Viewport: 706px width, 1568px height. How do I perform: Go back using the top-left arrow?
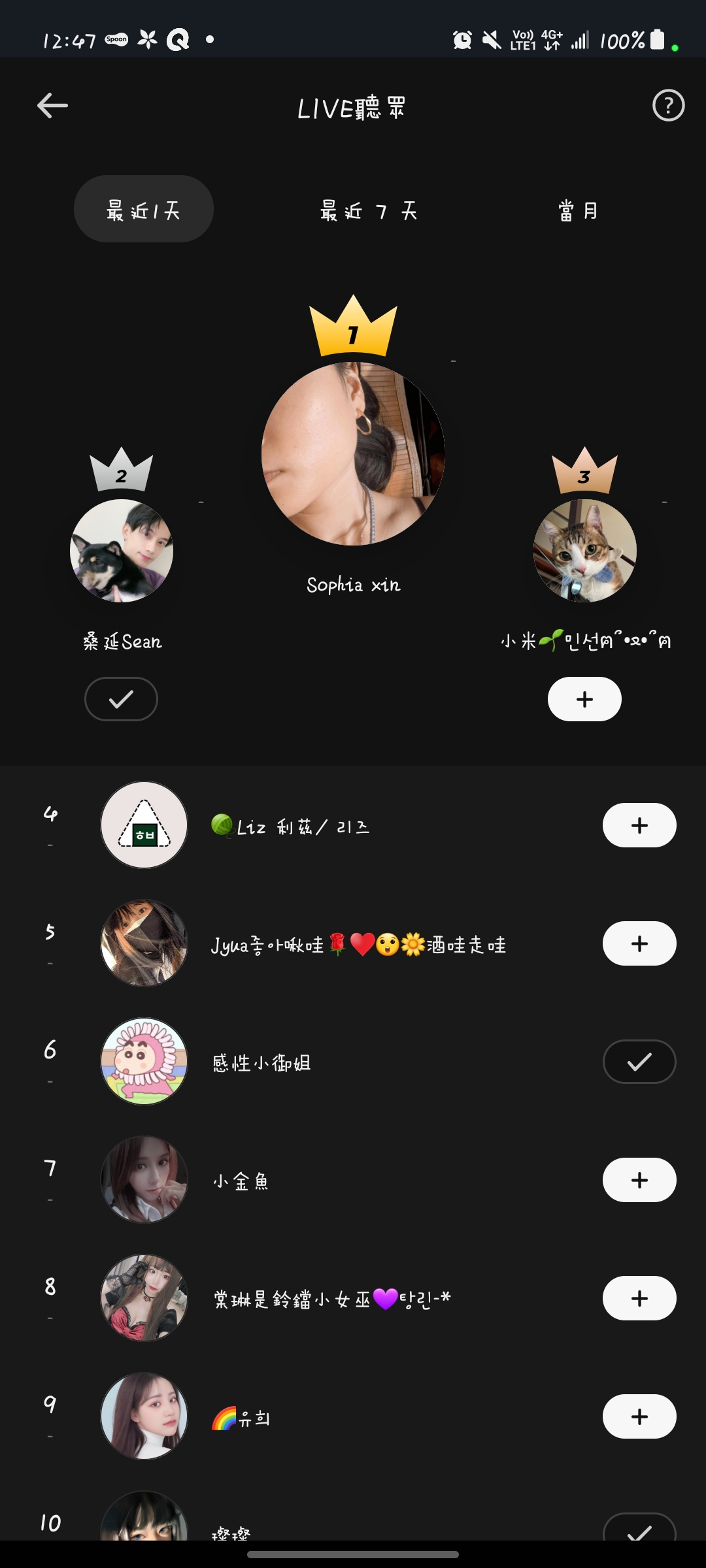52,105
